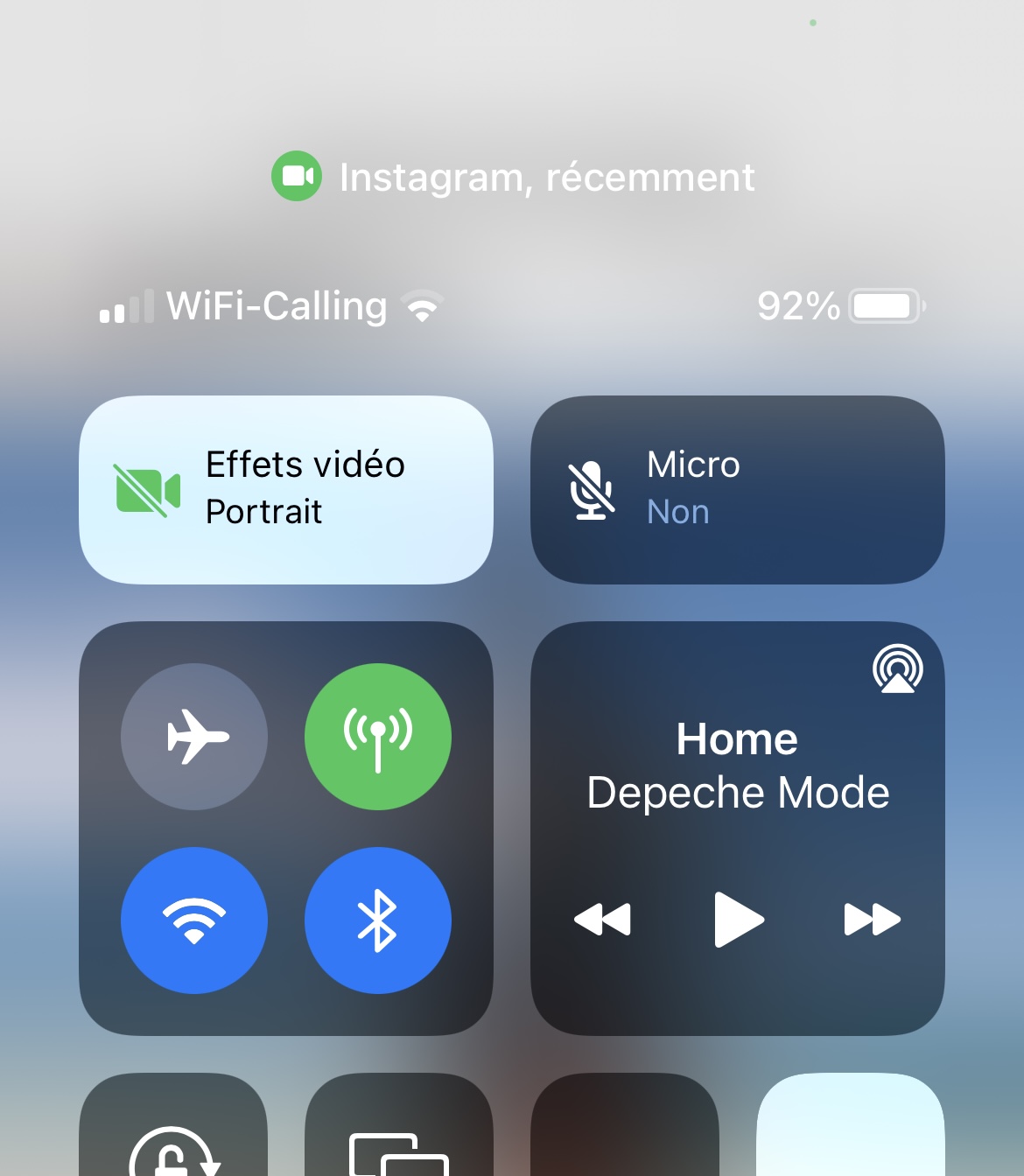Toggle Wi-Fi off
The height and width of the screenshot is (1176, 1024).
click(x=194, y=920)
